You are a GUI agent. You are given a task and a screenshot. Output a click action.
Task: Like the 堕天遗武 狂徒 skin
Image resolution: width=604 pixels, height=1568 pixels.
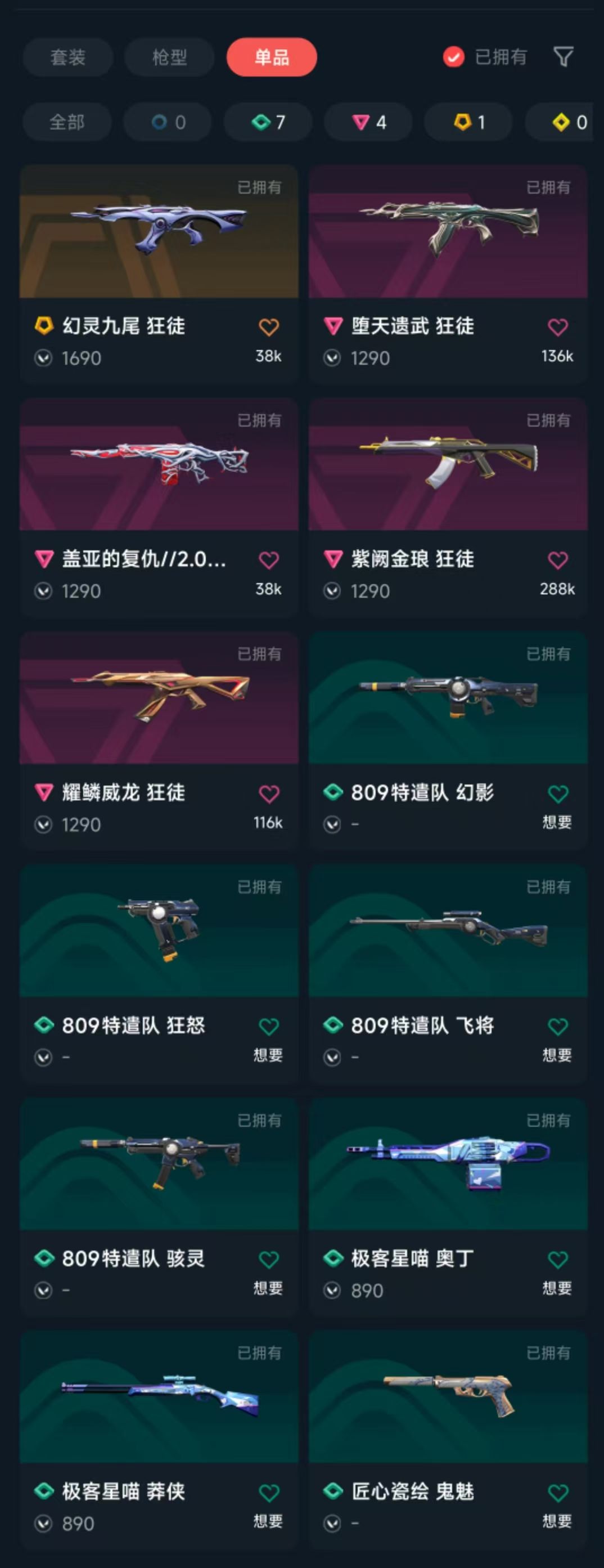[x=558, y=327]
